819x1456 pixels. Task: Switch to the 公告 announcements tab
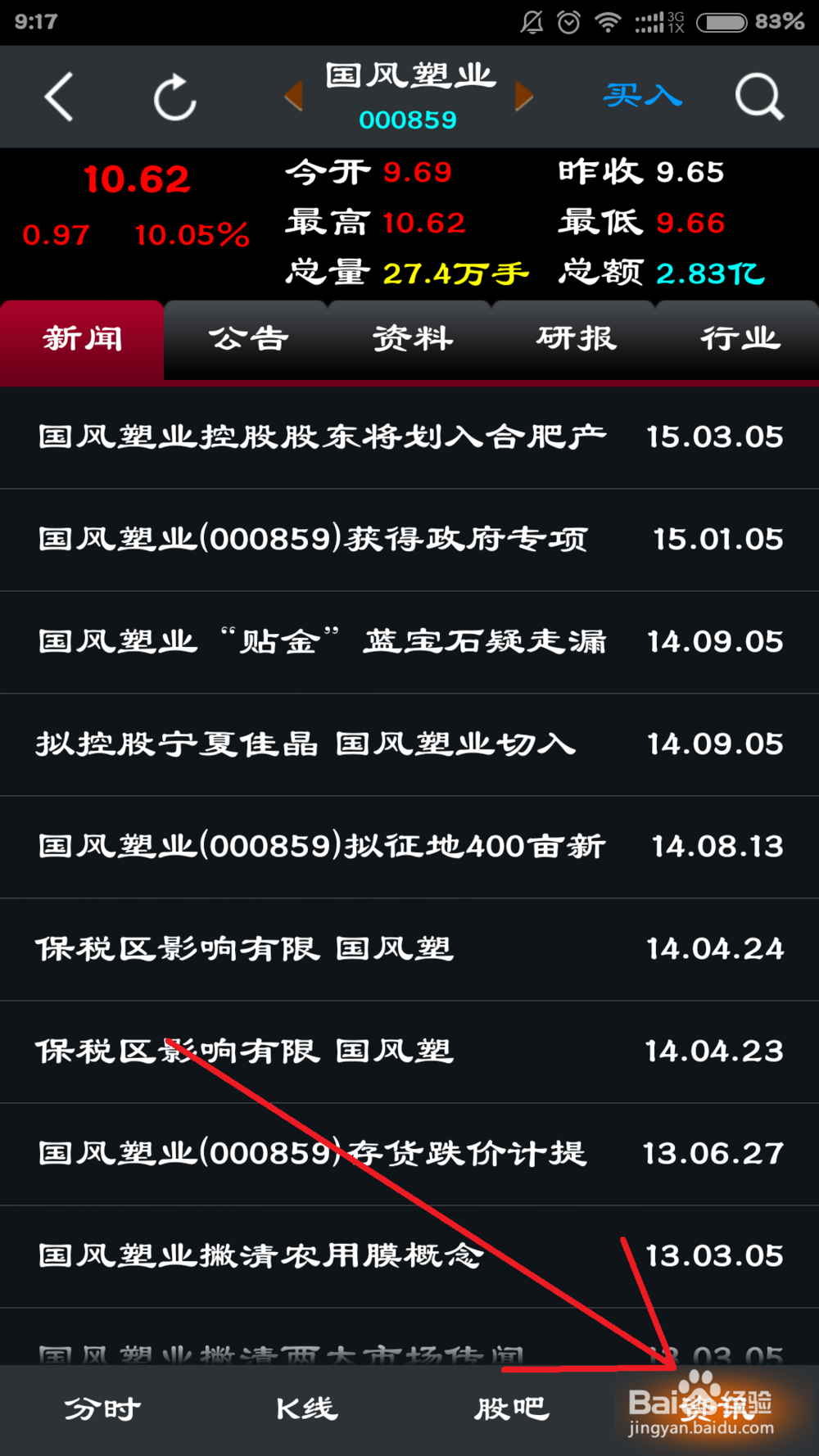coord(246,339)
